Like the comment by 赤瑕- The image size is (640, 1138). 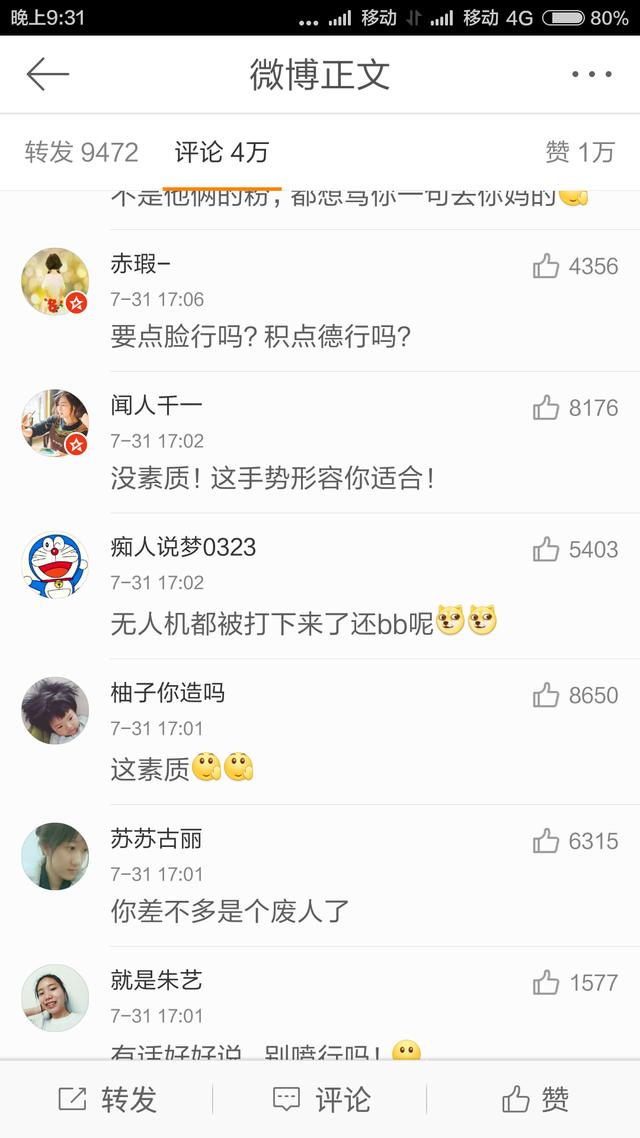[547, 266]
